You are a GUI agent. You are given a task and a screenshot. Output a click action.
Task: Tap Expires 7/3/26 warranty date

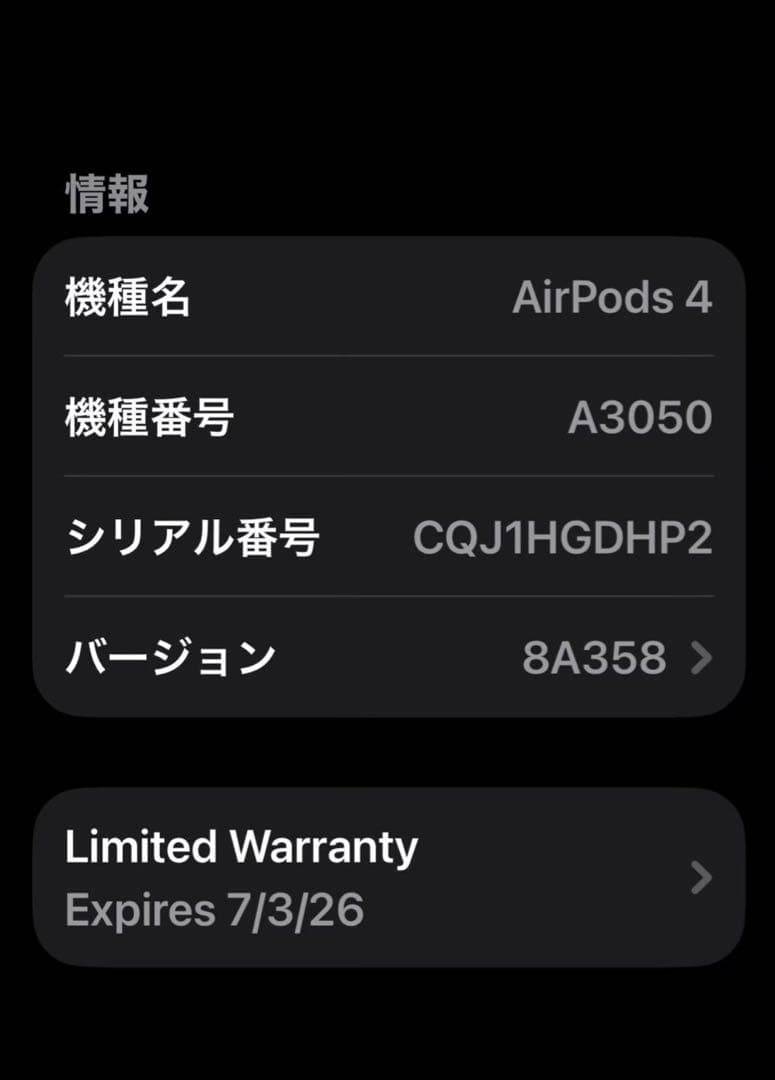tap(214, 911)
